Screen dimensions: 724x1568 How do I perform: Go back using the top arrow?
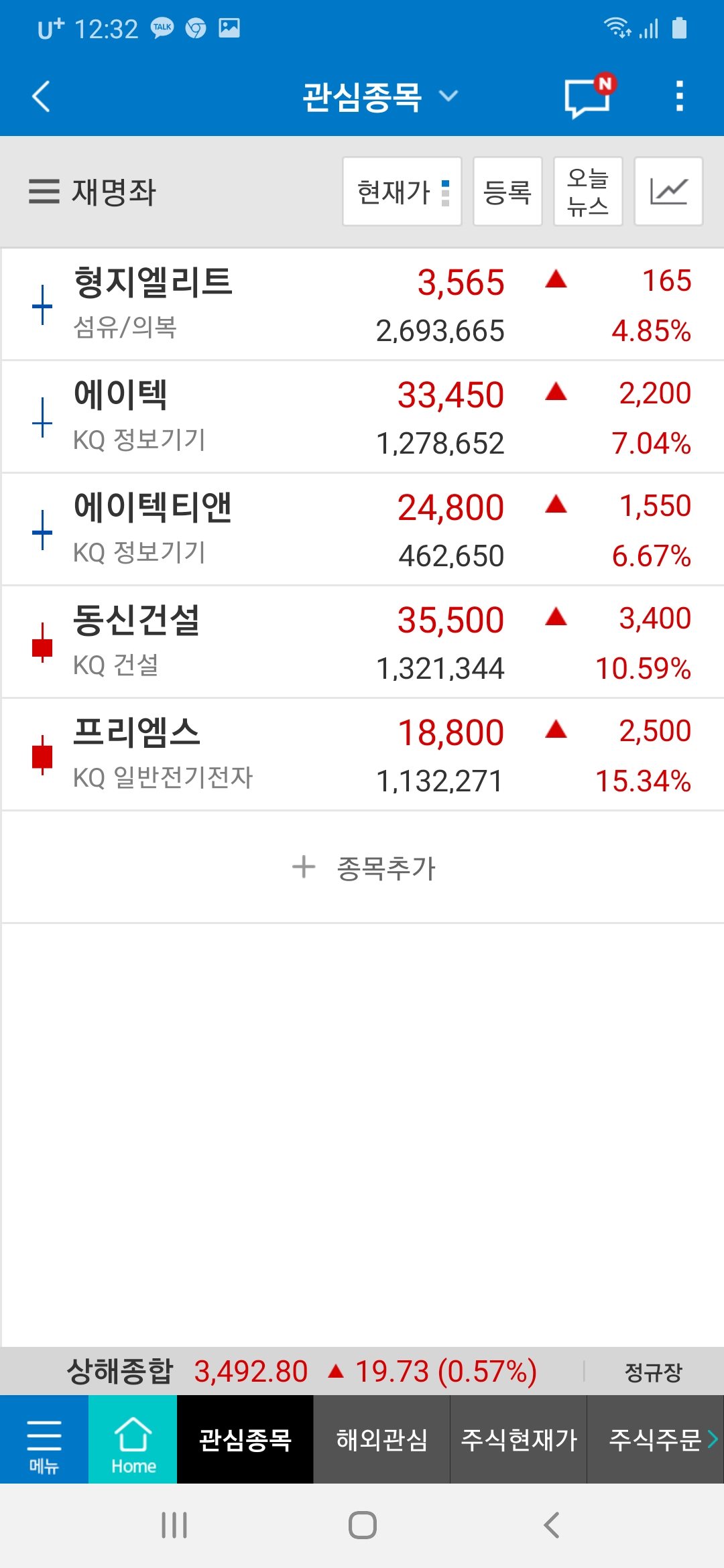42,96
